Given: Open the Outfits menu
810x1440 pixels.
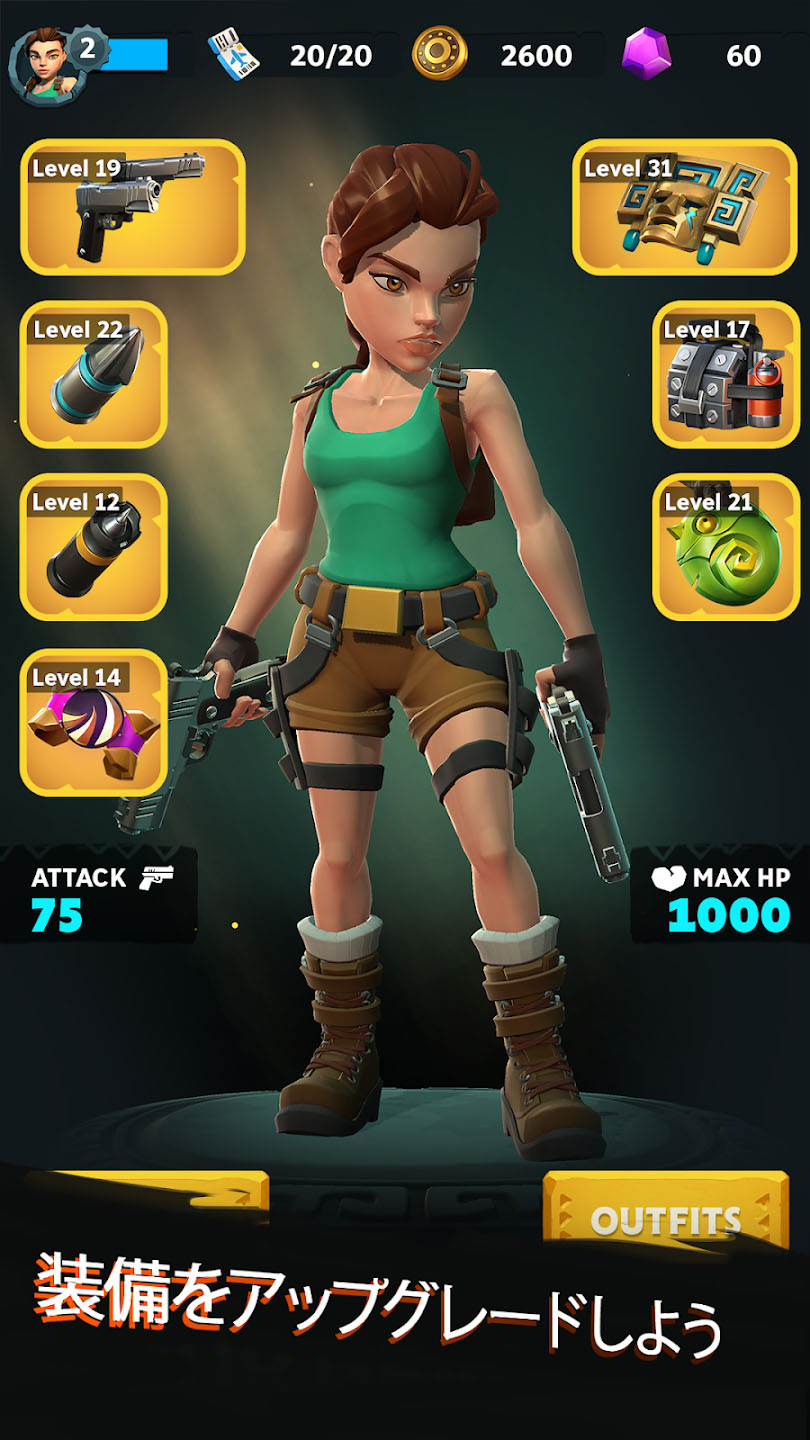Looking at the screenshot, I should (665, 1219).
